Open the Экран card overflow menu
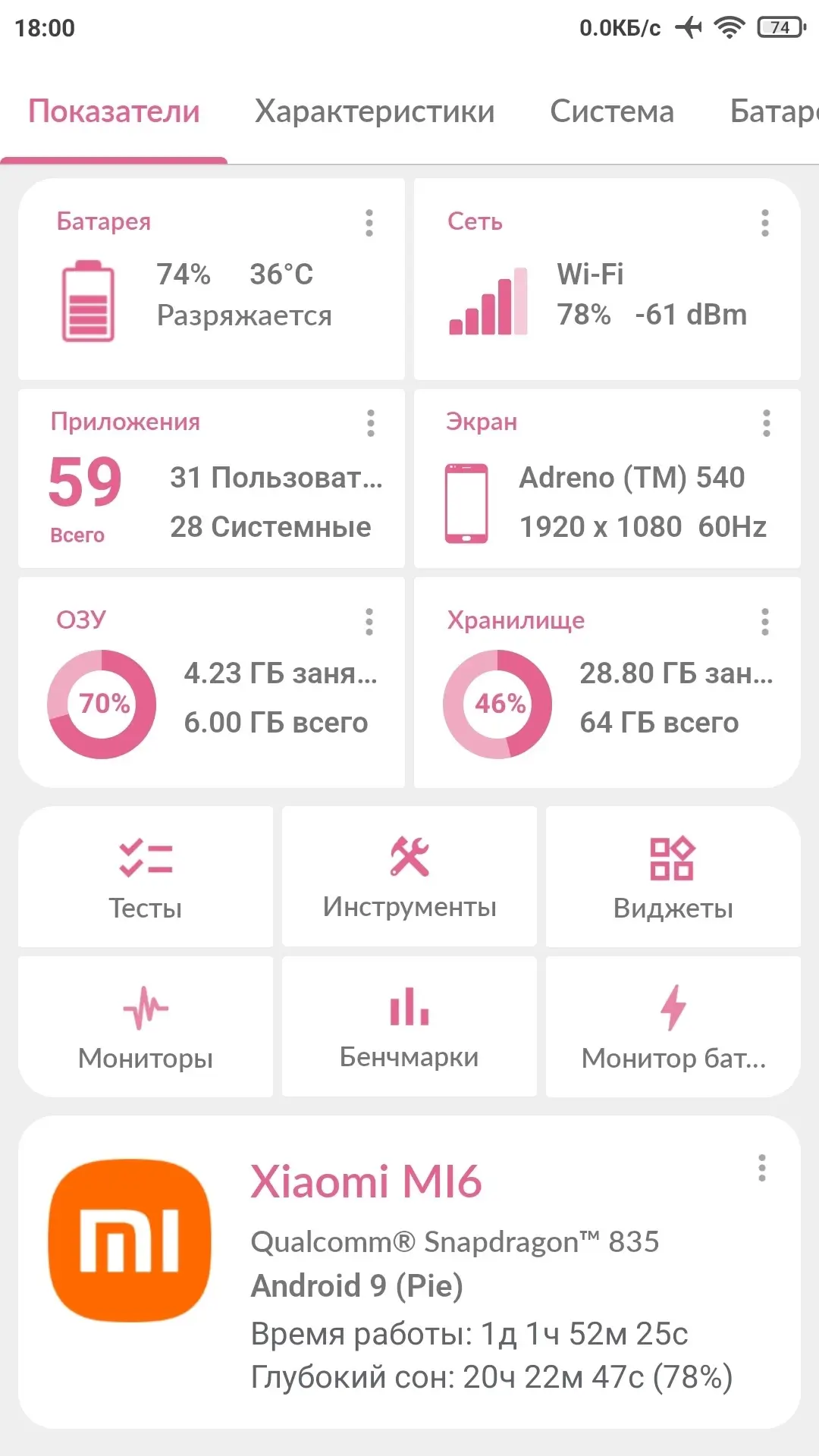 click(767, 423)
